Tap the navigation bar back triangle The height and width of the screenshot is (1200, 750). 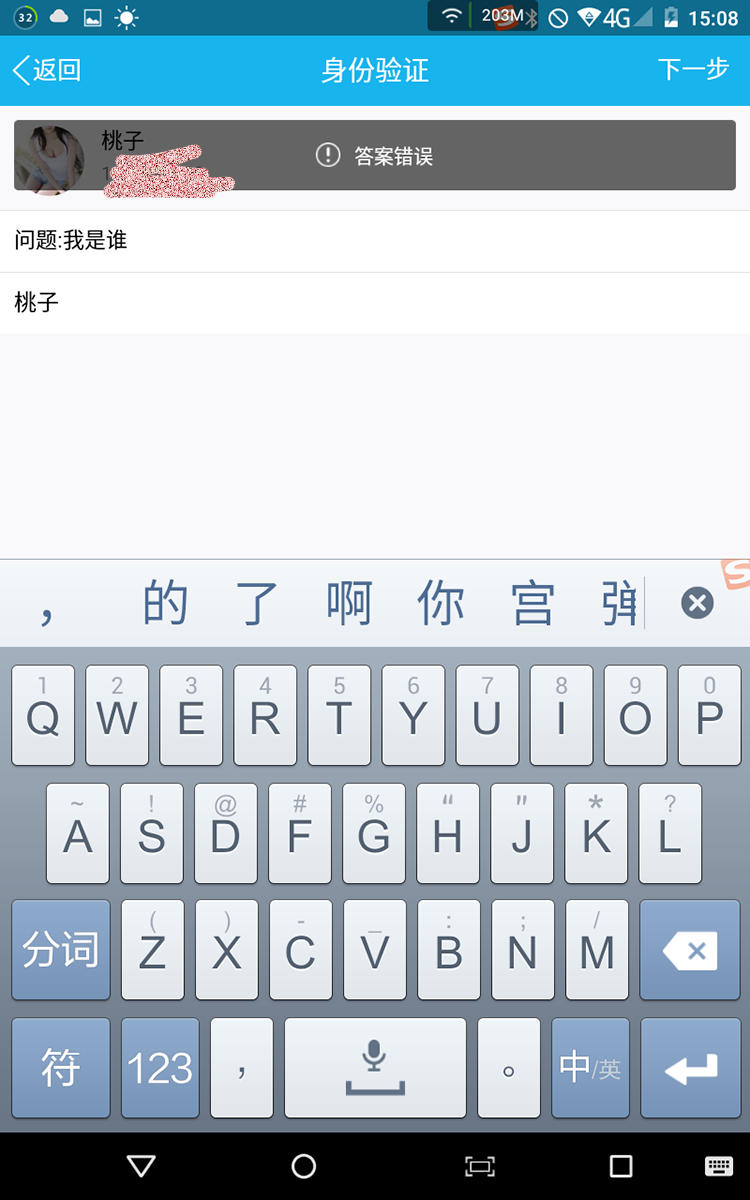[141, 1165]
